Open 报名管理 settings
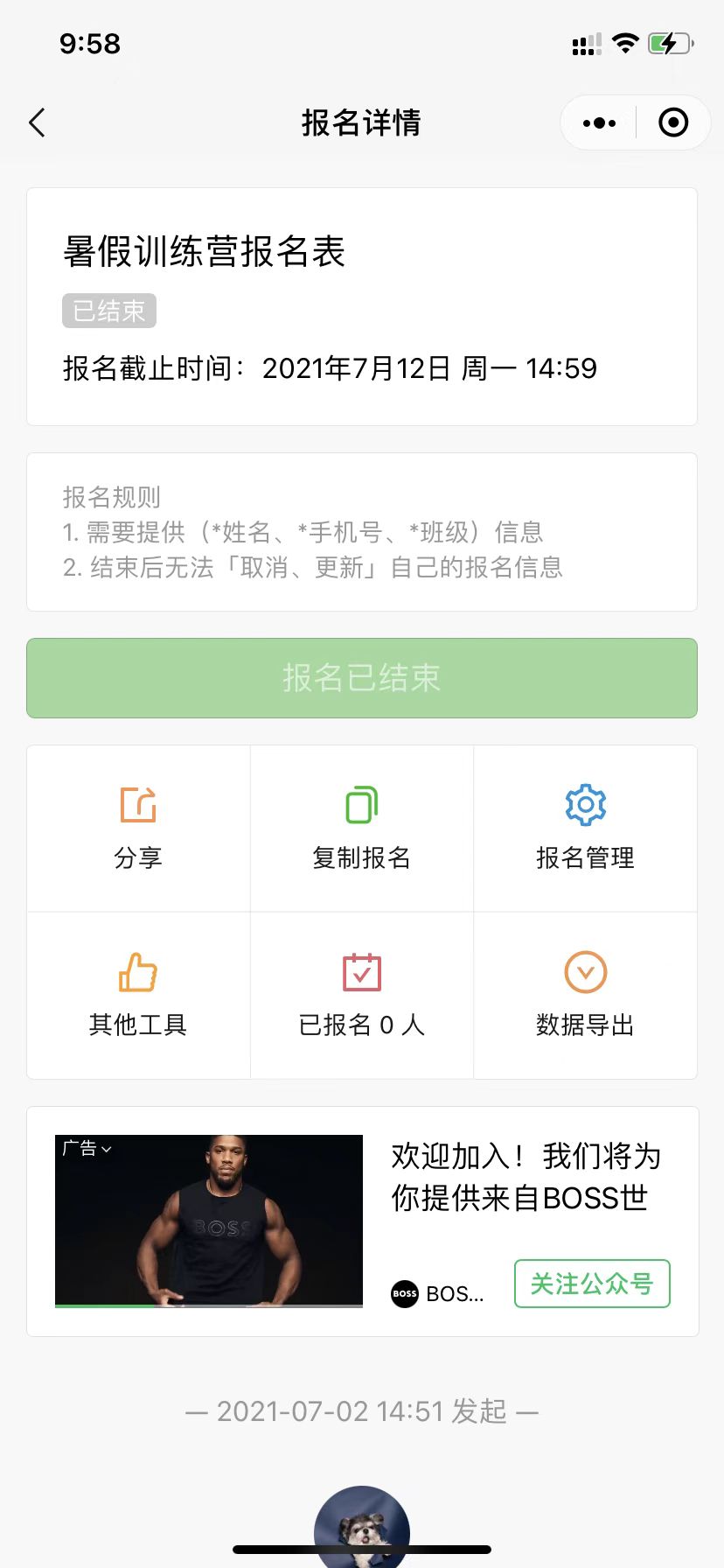 (585, 828)
